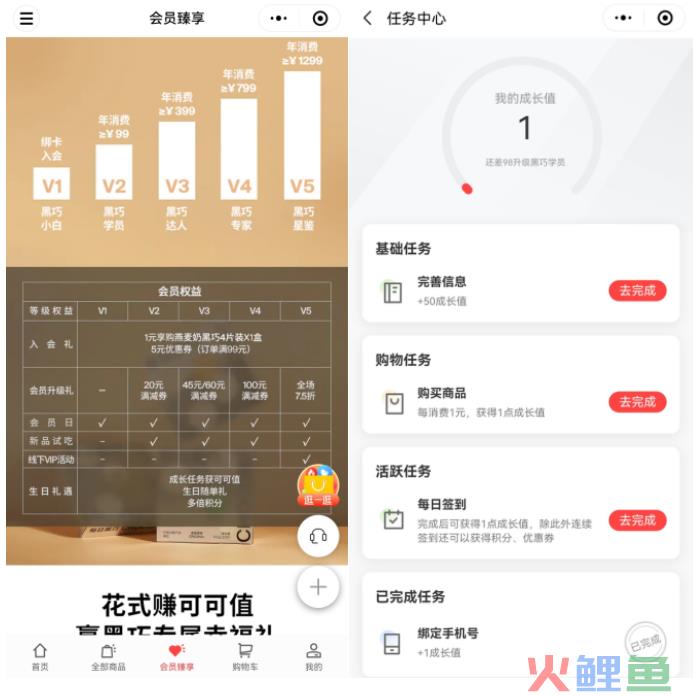Close the 会员臻享 mini program
The height and width of the screenshot is (697, 695).
(320, 18)
